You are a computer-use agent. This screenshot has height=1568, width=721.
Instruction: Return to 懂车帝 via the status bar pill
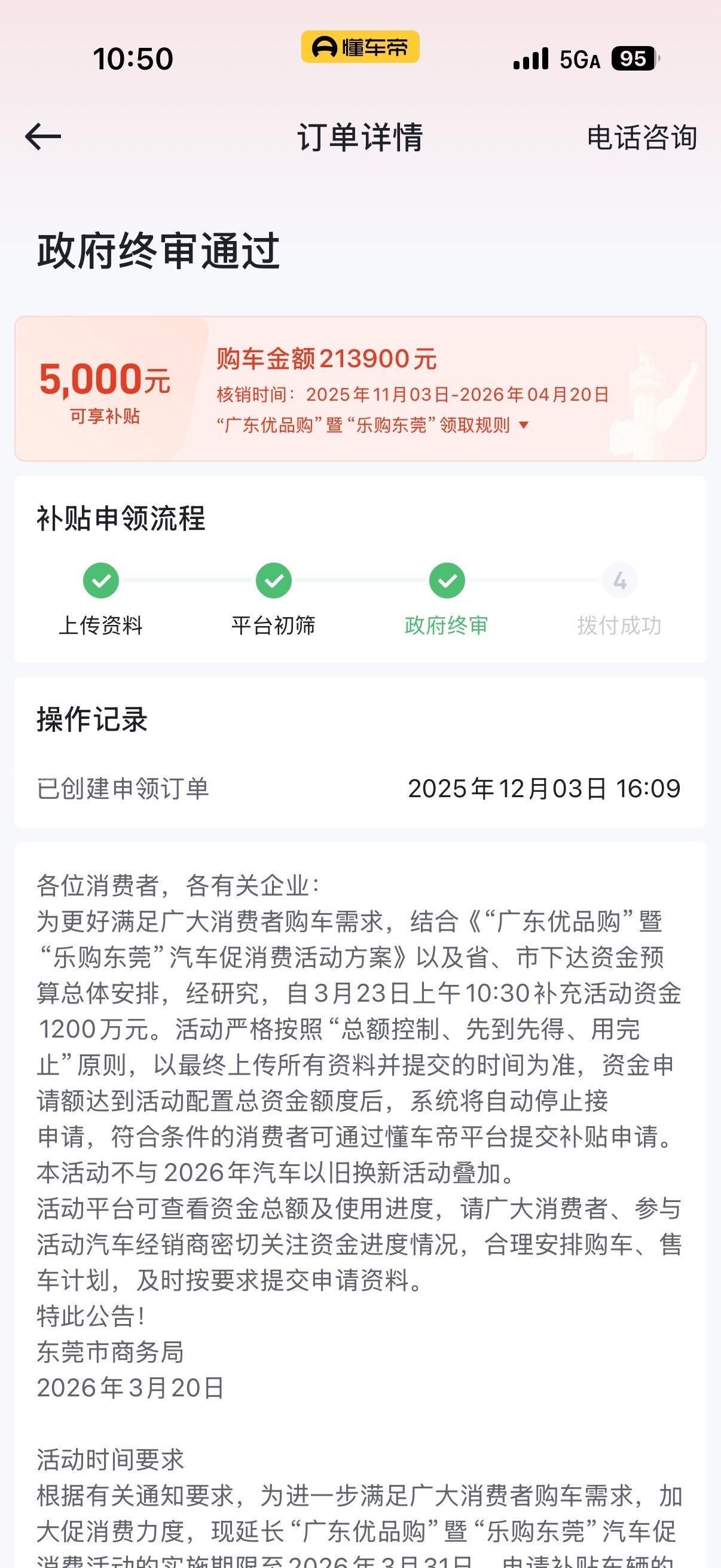(360, 47)
